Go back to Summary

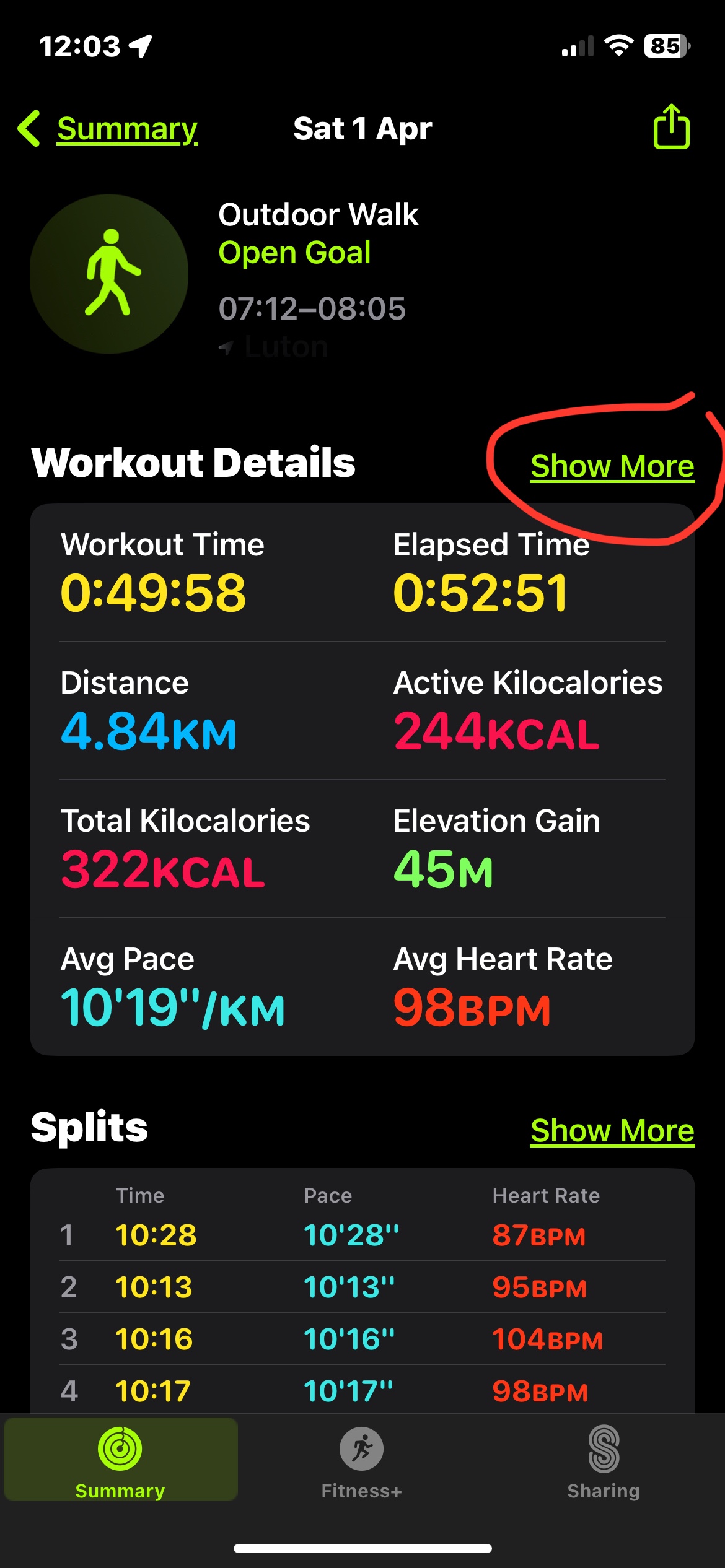coord(110,129)
